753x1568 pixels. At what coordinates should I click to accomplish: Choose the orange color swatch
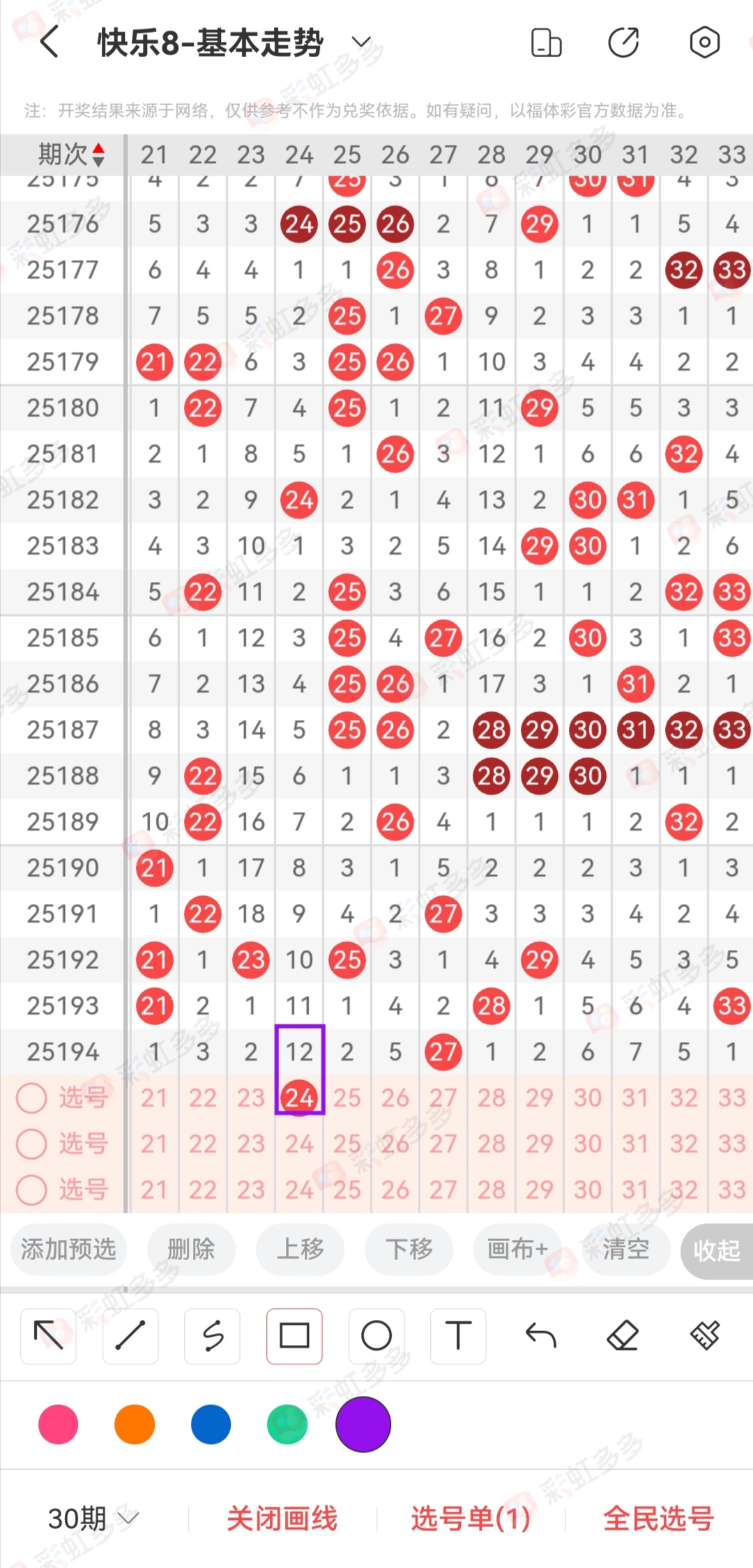click(x=135, y=1424)
